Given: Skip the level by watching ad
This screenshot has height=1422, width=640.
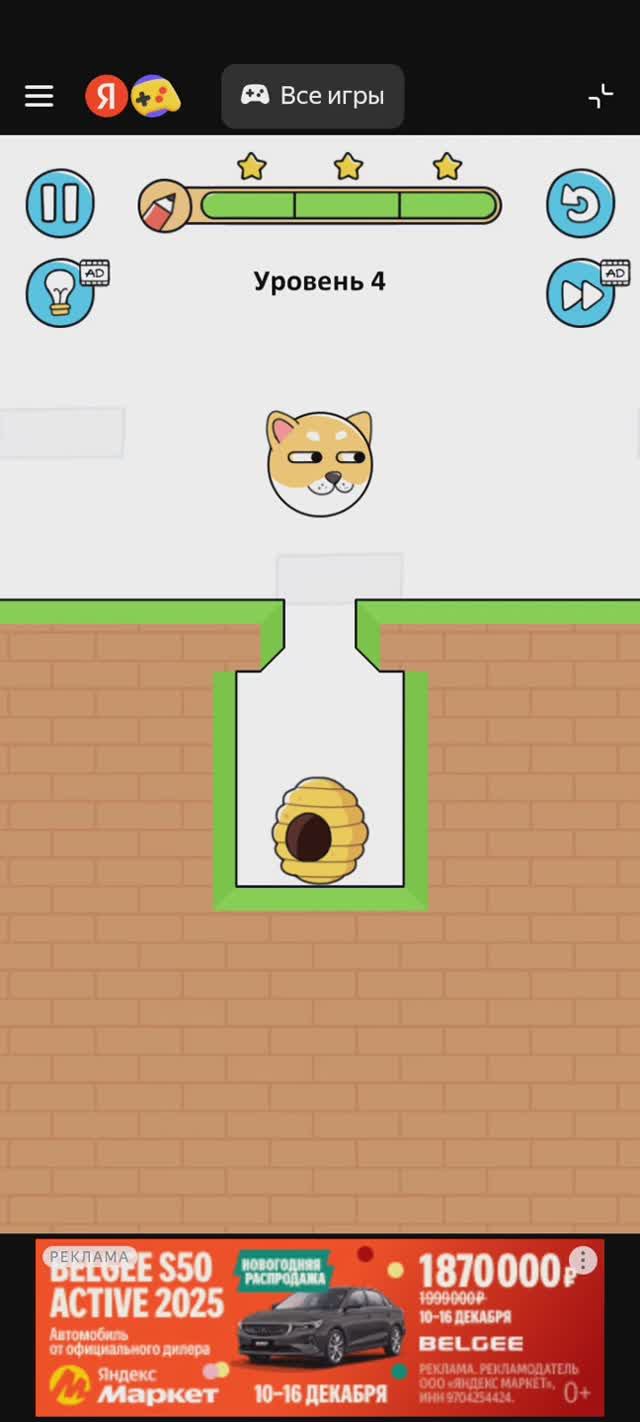Looking at the screenshot, I should pos(581,294).
